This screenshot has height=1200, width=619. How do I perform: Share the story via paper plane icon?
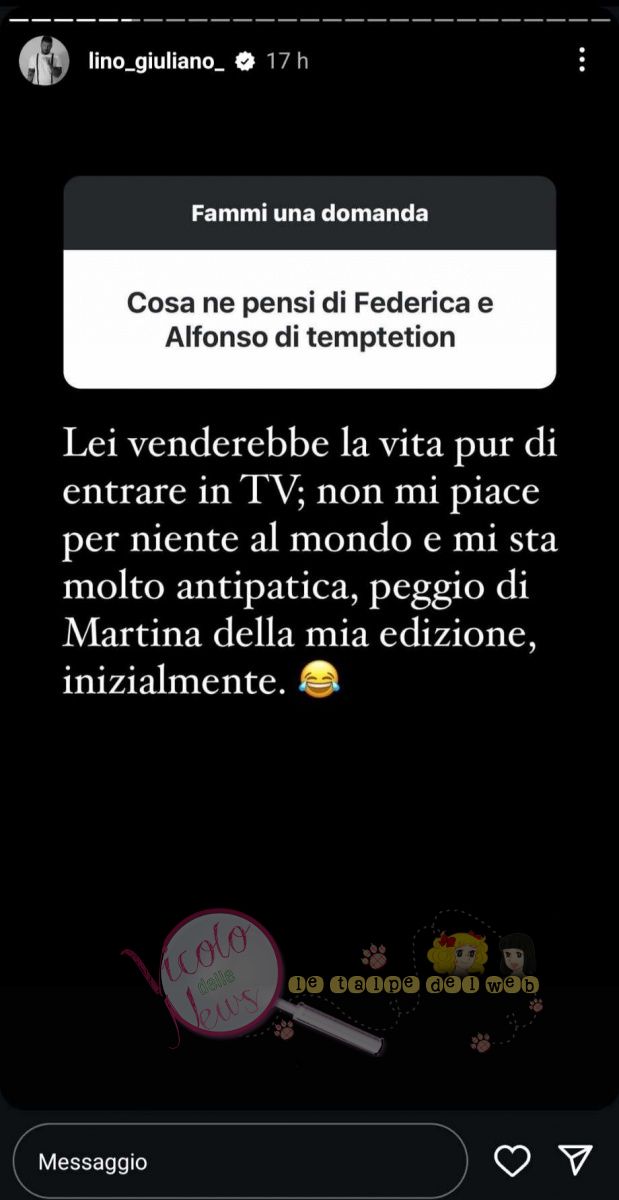pos(576,1160)
